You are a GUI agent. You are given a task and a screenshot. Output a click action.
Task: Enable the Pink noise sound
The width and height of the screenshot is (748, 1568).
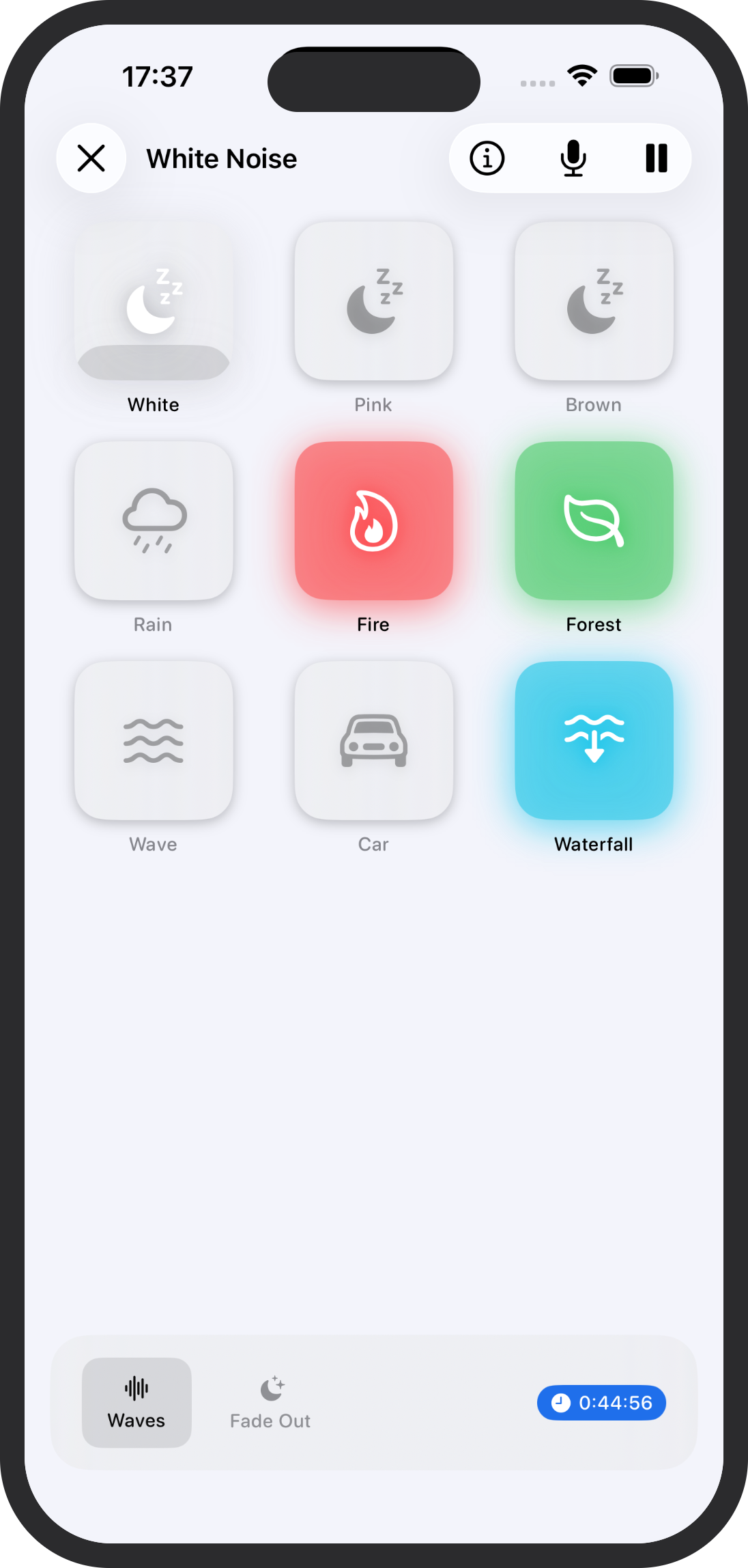374,301
